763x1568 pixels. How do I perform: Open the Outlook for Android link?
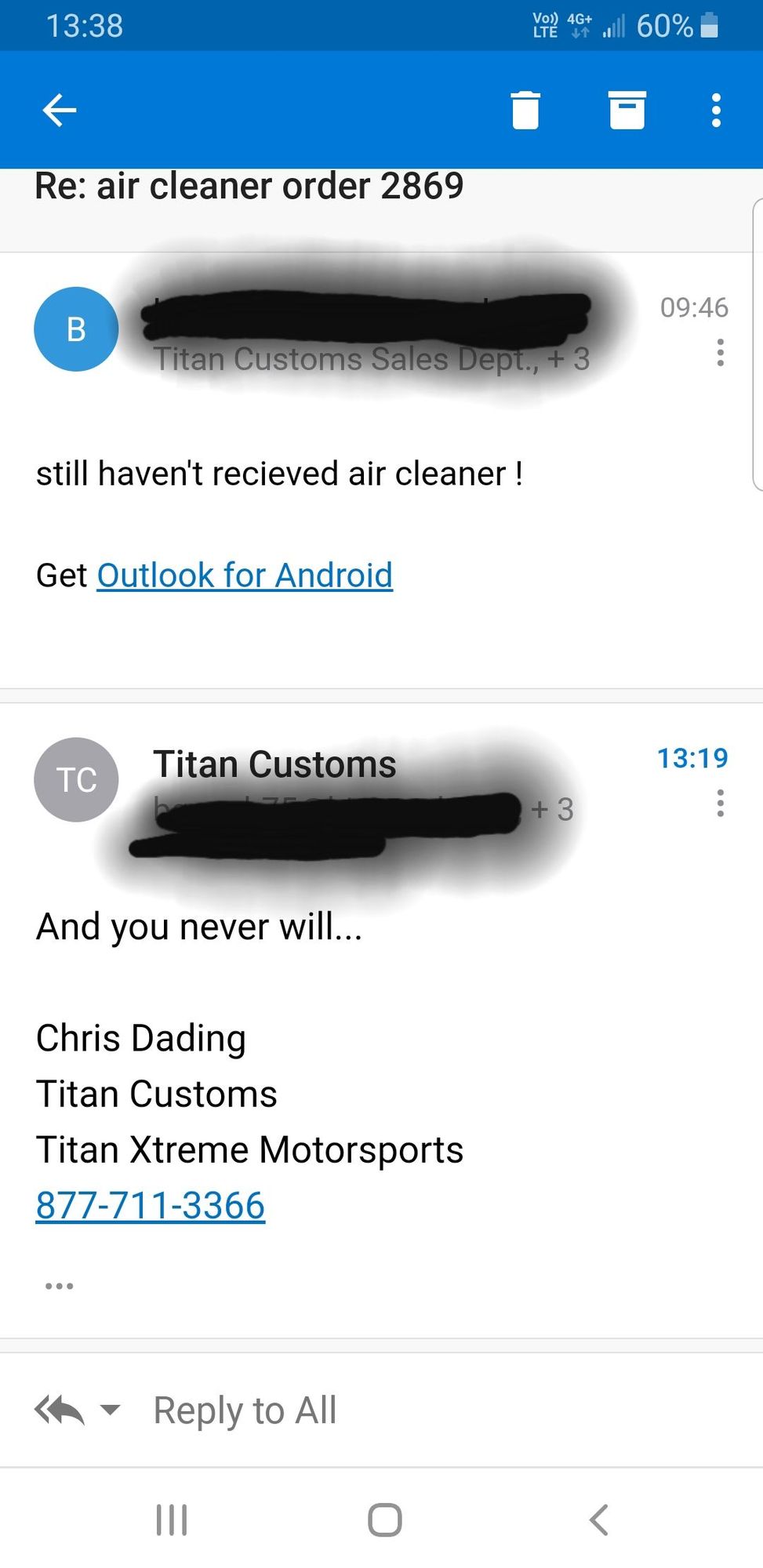click(245, 575)
